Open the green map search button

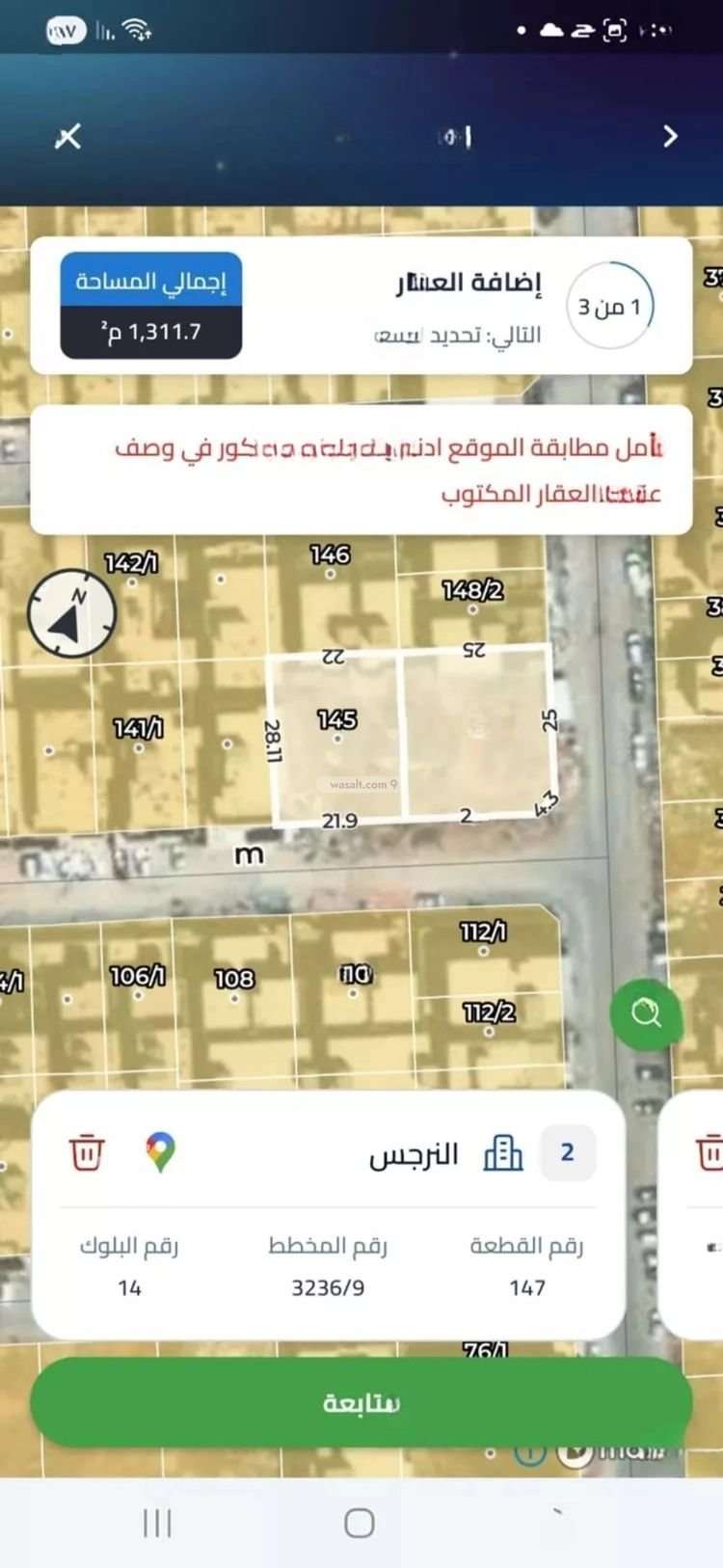[646, 1014]
